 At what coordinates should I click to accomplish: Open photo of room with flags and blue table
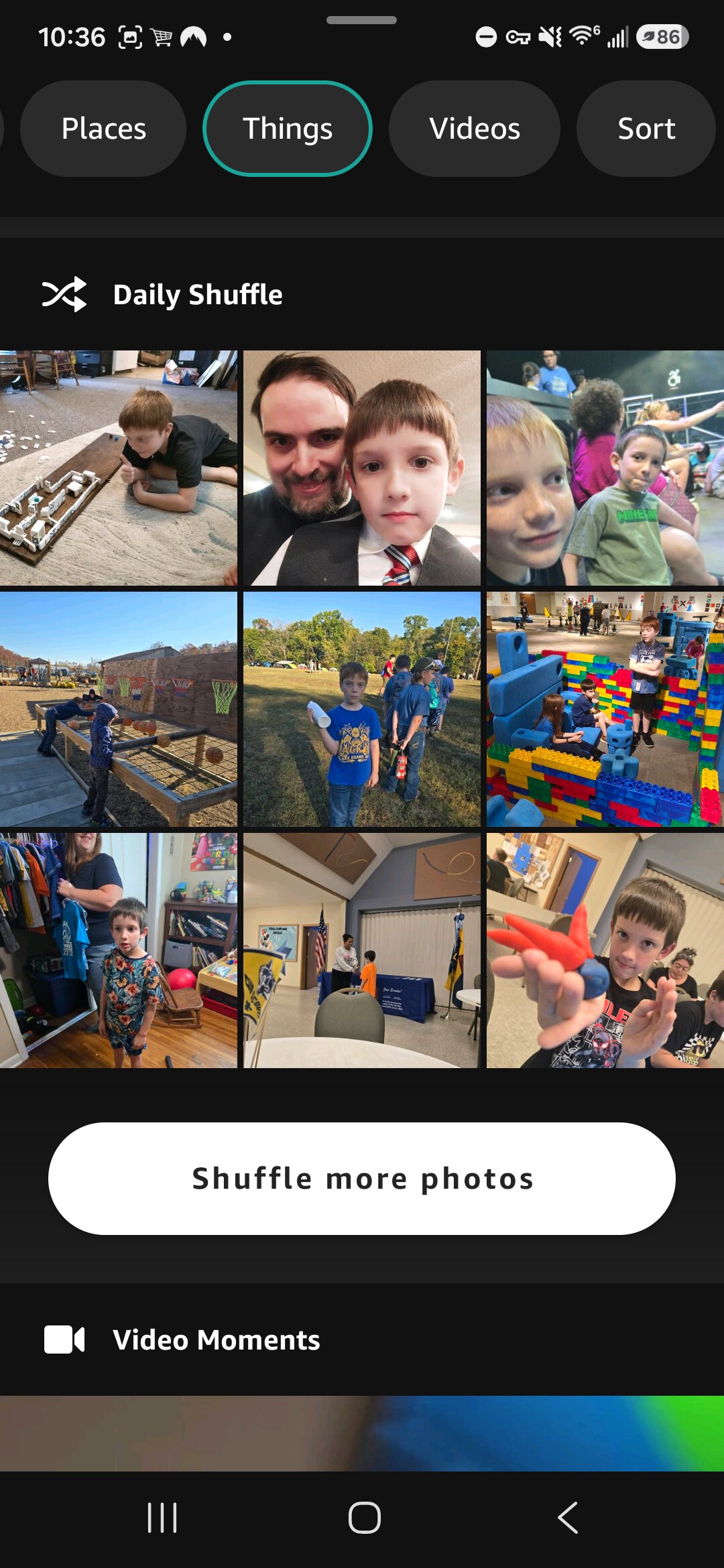click(362, 950)
